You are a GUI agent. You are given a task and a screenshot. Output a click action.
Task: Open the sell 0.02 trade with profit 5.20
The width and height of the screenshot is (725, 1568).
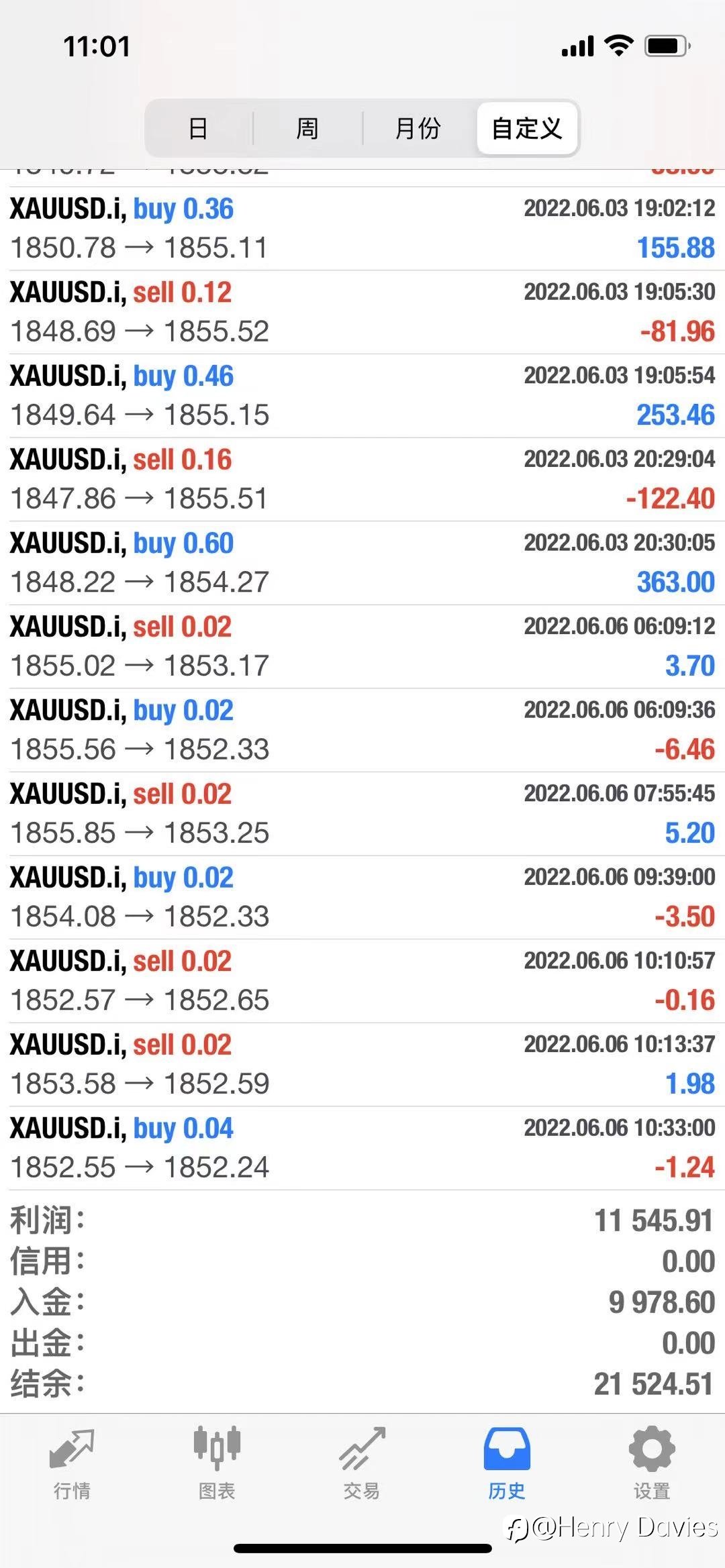362,814
